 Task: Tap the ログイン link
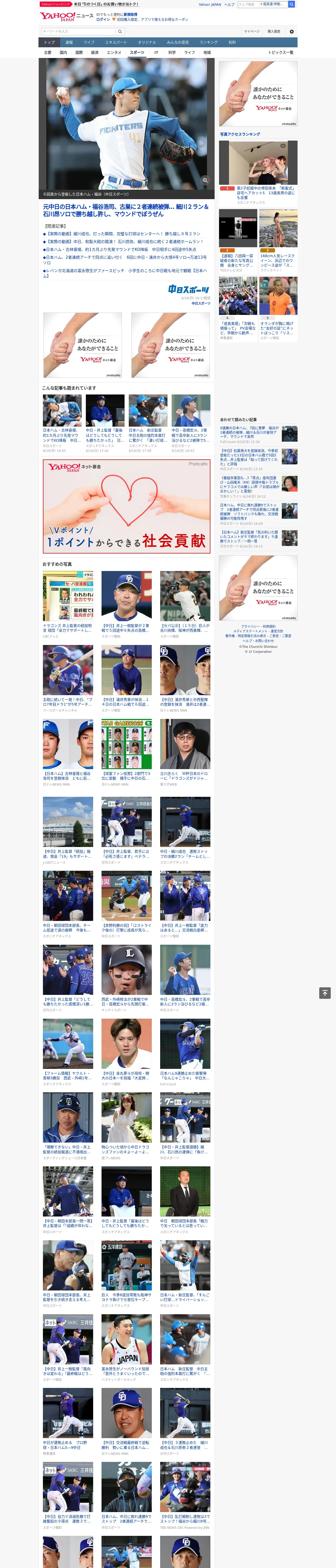pyautogui.click(x=103, y=20)
